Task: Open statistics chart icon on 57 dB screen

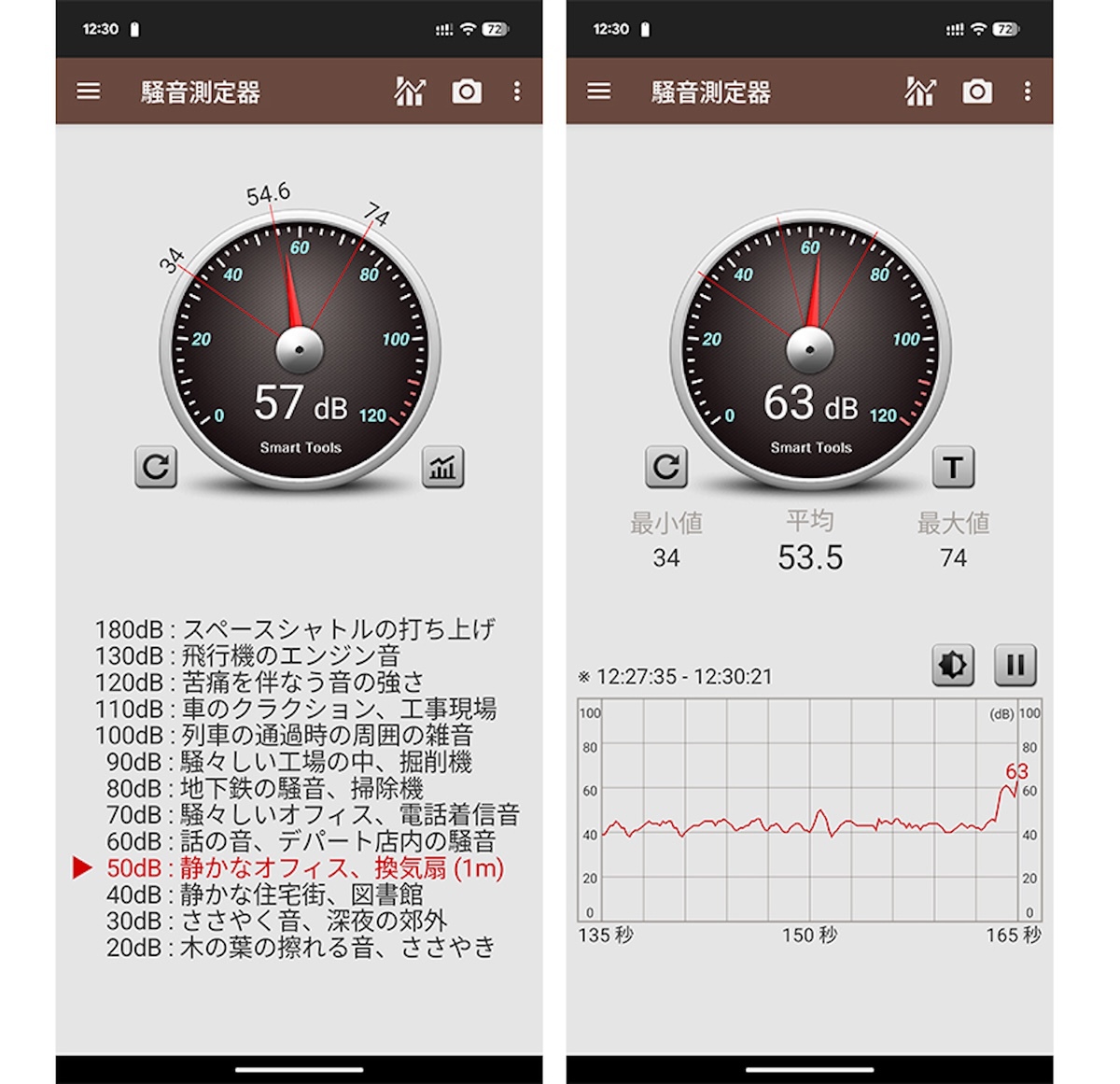Action: click(x=410, y=92)
